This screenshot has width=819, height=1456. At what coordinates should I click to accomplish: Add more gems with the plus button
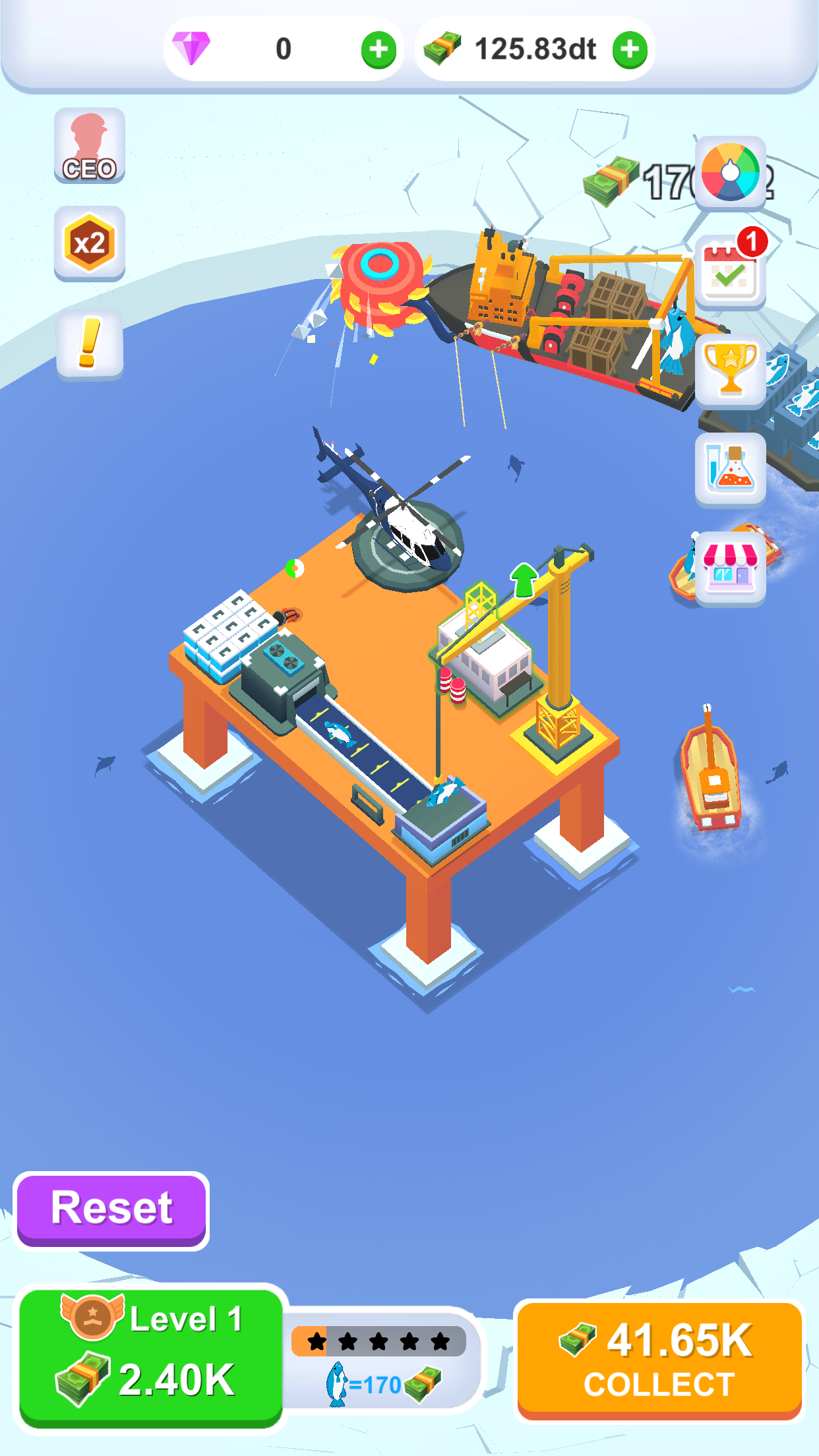point(379,49)
